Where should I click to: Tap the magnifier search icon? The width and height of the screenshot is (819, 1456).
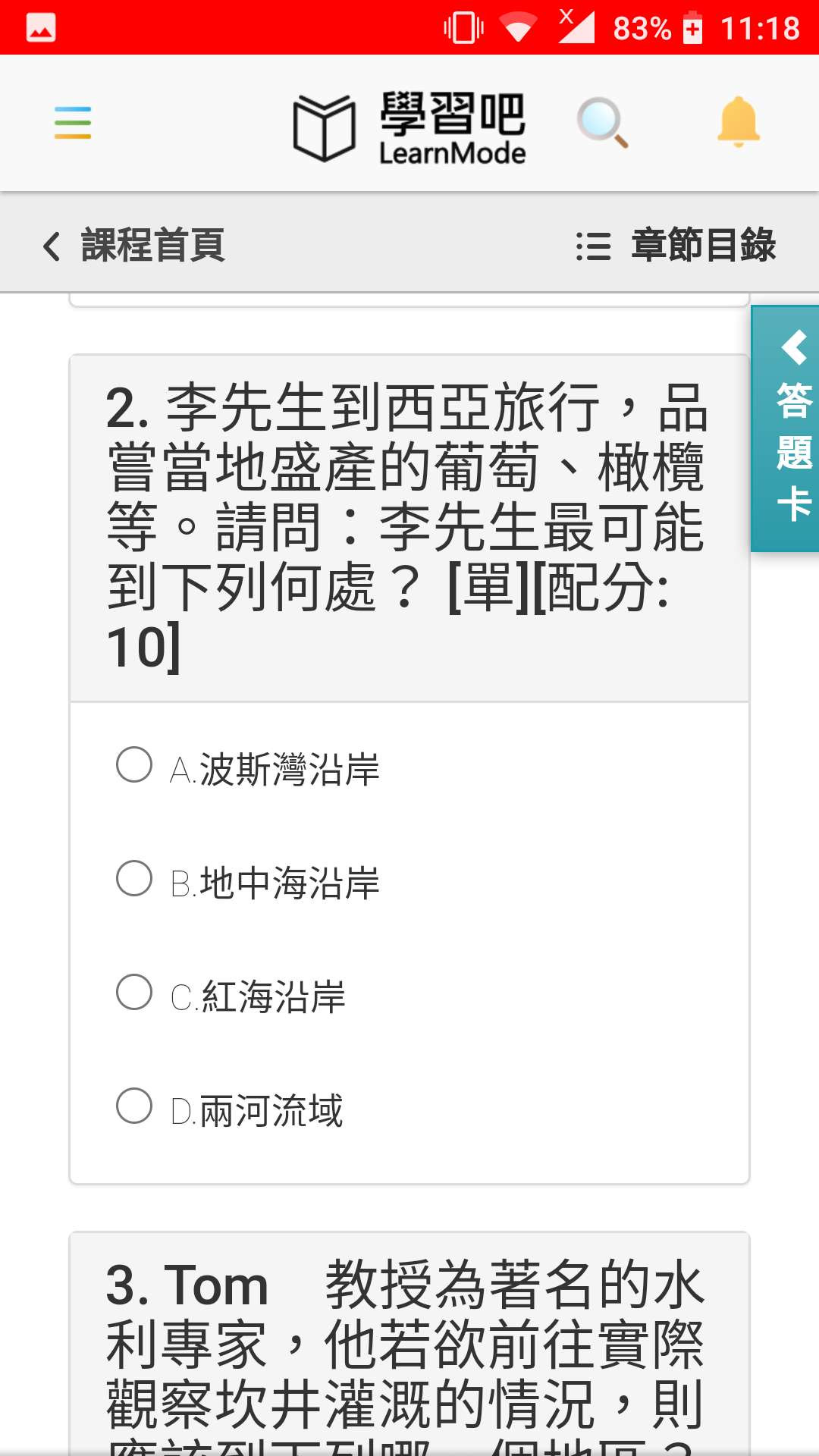pos(603,122)
